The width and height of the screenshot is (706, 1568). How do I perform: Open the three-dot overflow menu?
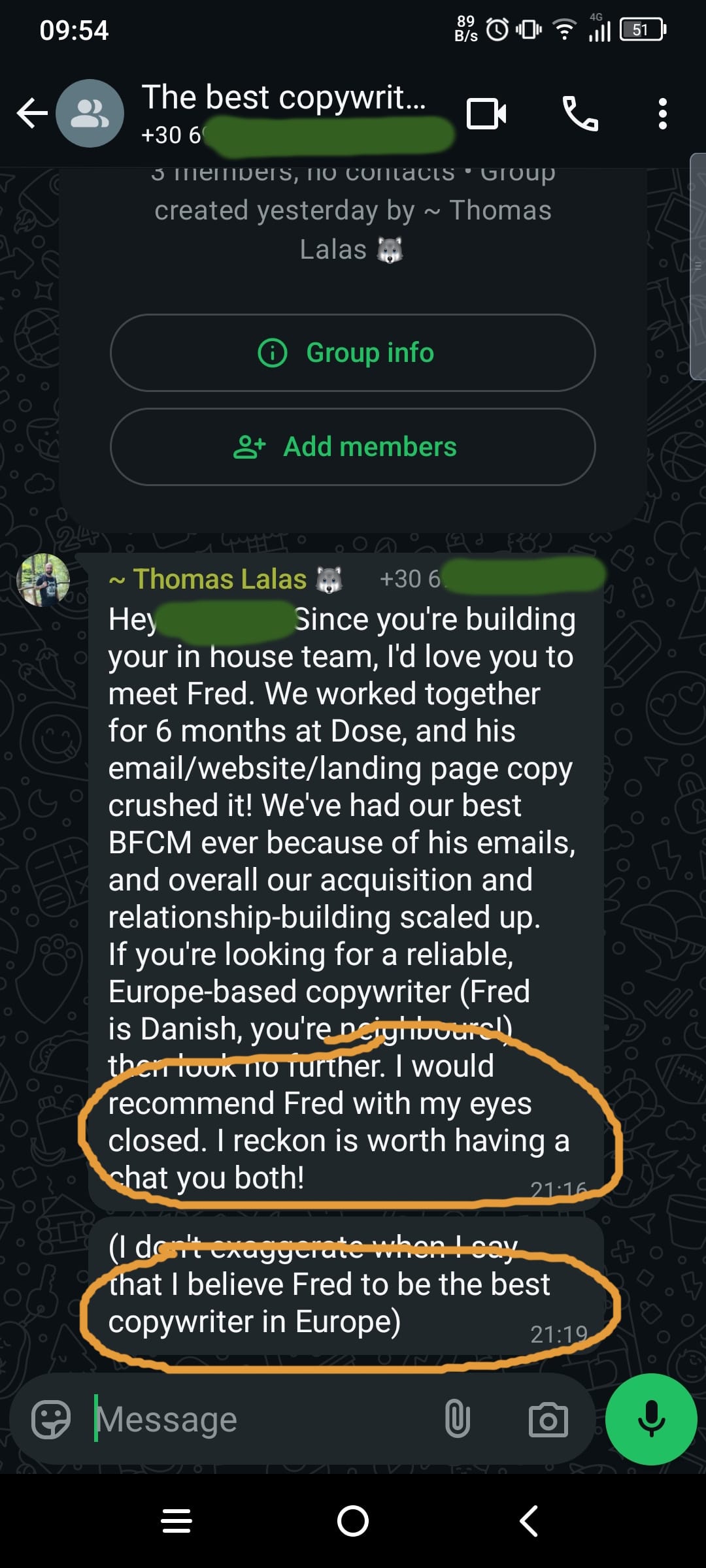[x=662, y=114]
